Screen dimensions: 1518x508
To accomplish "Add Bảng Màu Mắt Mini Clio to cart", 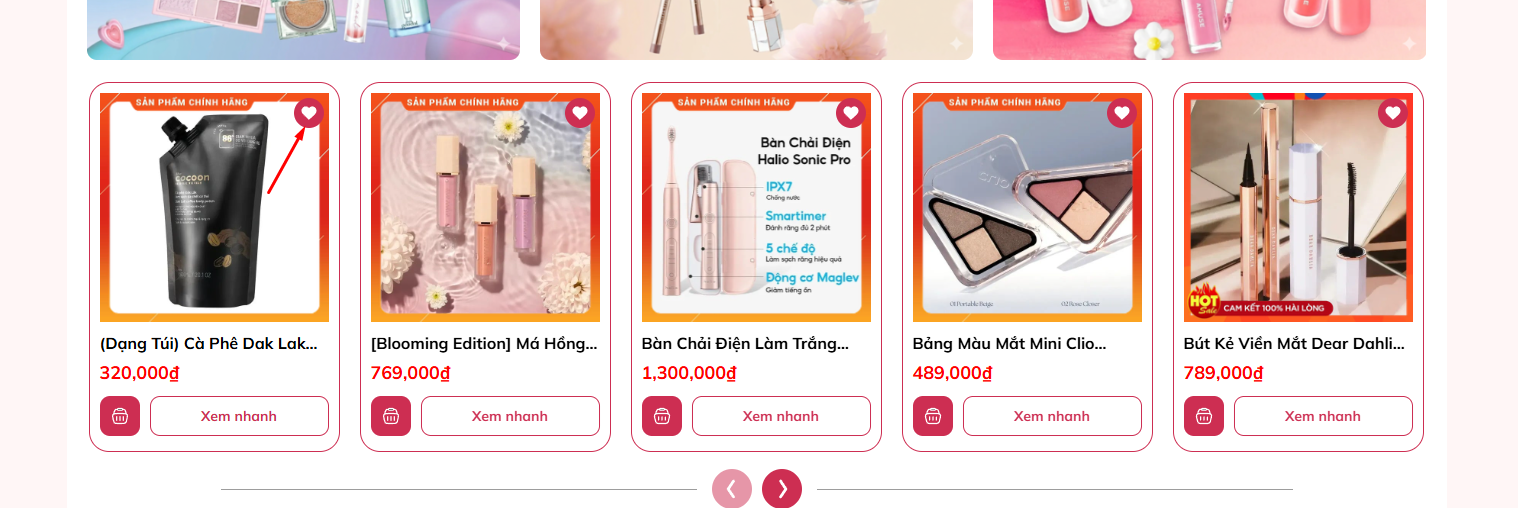I will click(933, 416).
